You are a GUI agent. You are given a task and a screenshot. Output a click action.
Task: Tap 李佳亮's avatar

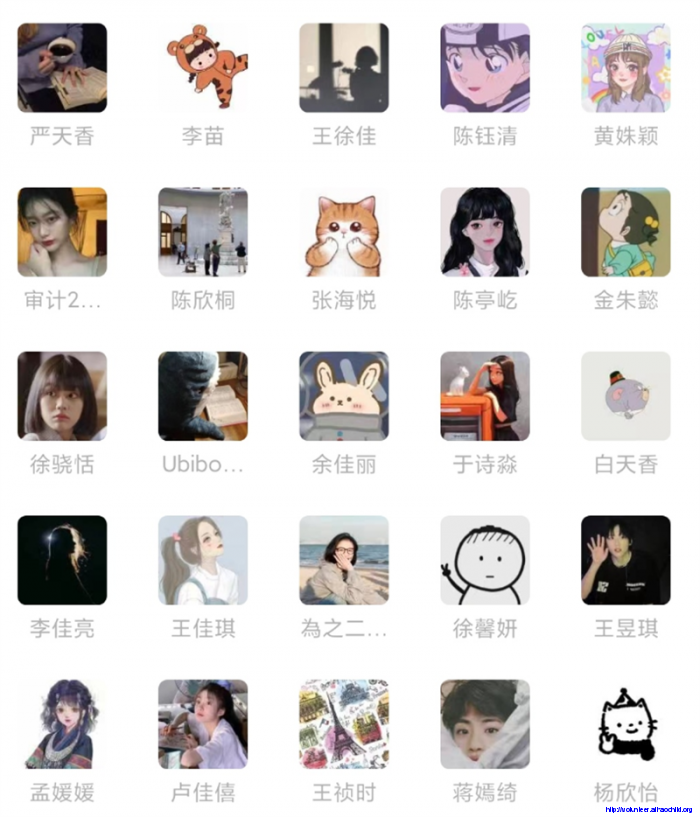tap(62, 560)
